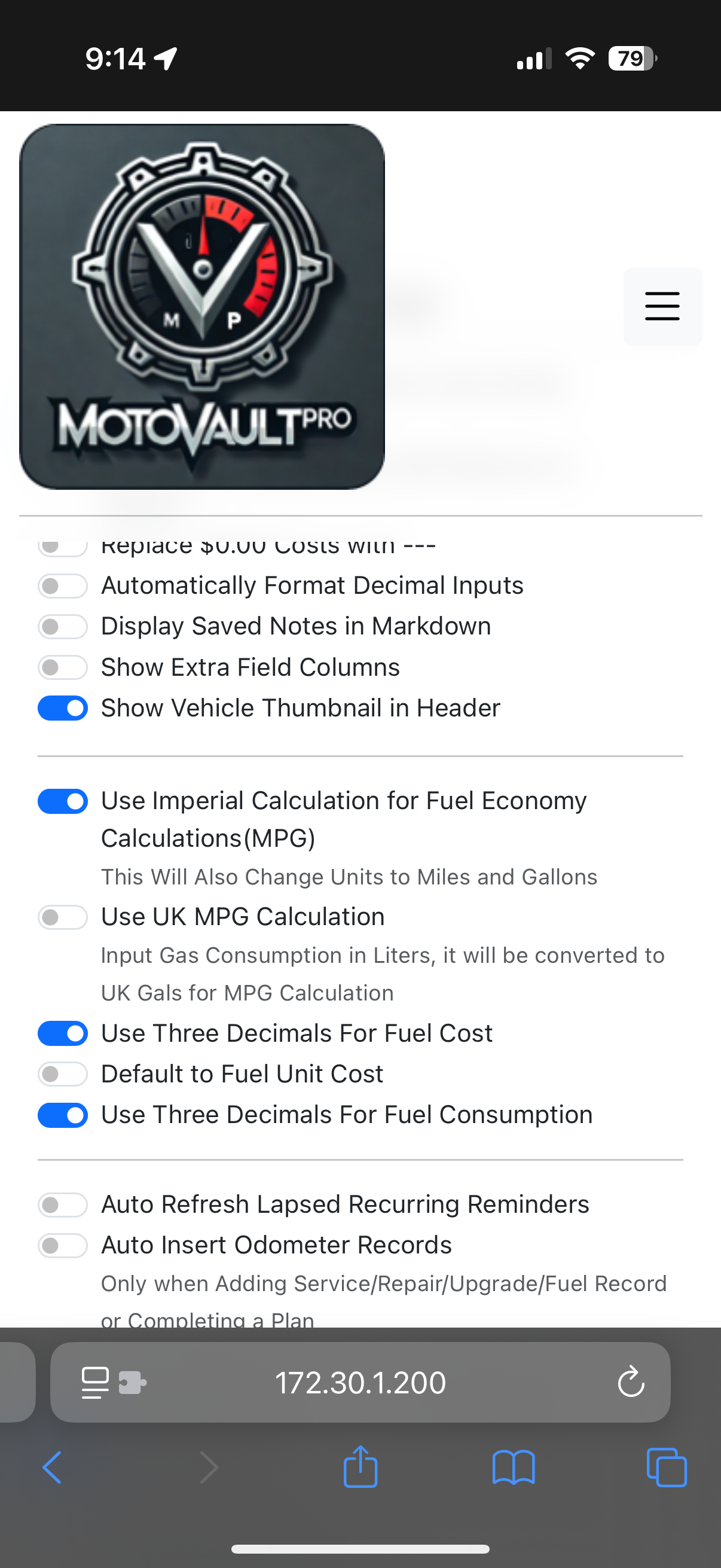Disable Show Vehicle Thumbnail in Header
The width and height of the screenshot is (721, 1568).
pyautogui.click(x=63, y=709)
